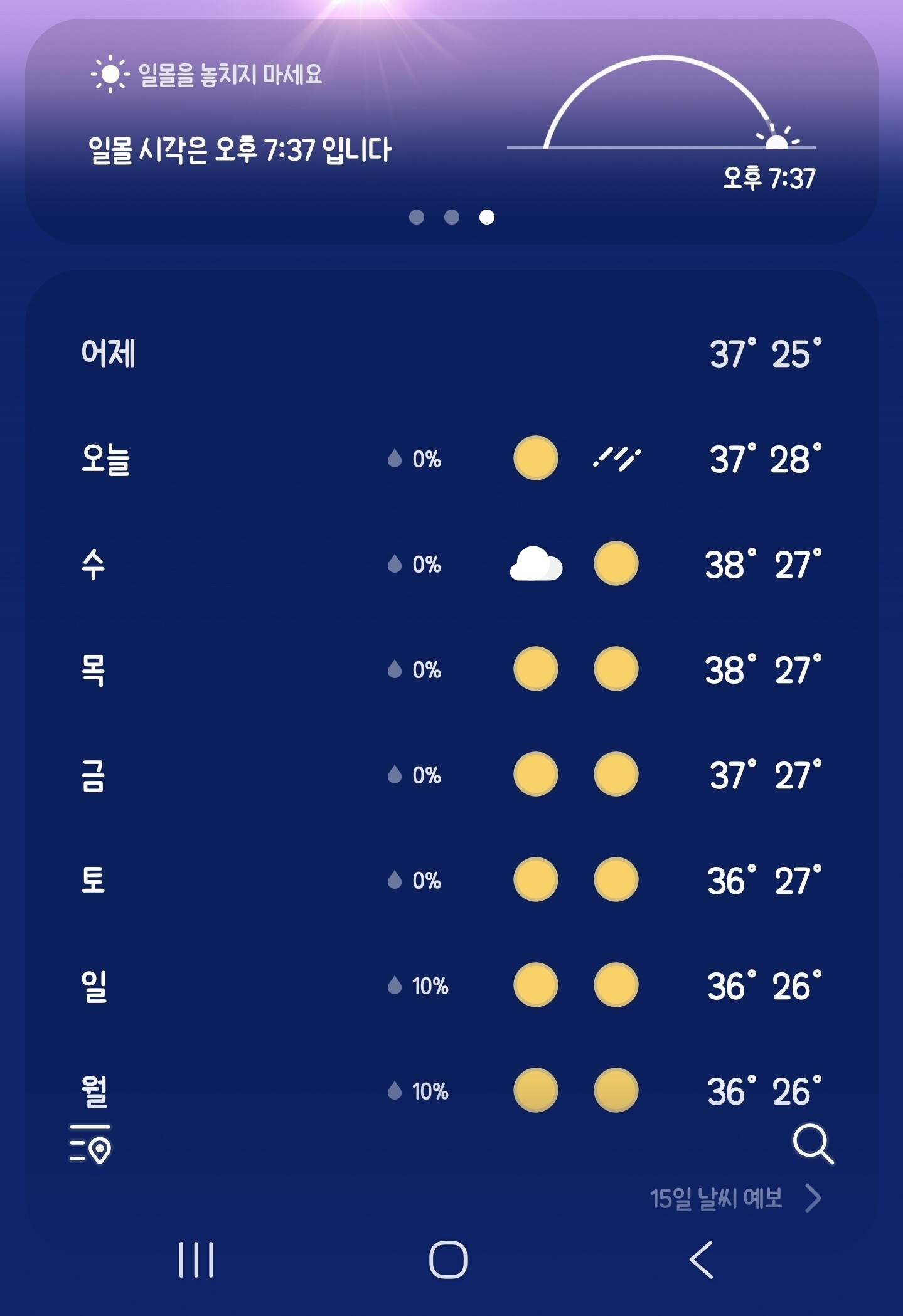View the 목 daily forecast
903x1316 pixels.
(x=451, y=669)
